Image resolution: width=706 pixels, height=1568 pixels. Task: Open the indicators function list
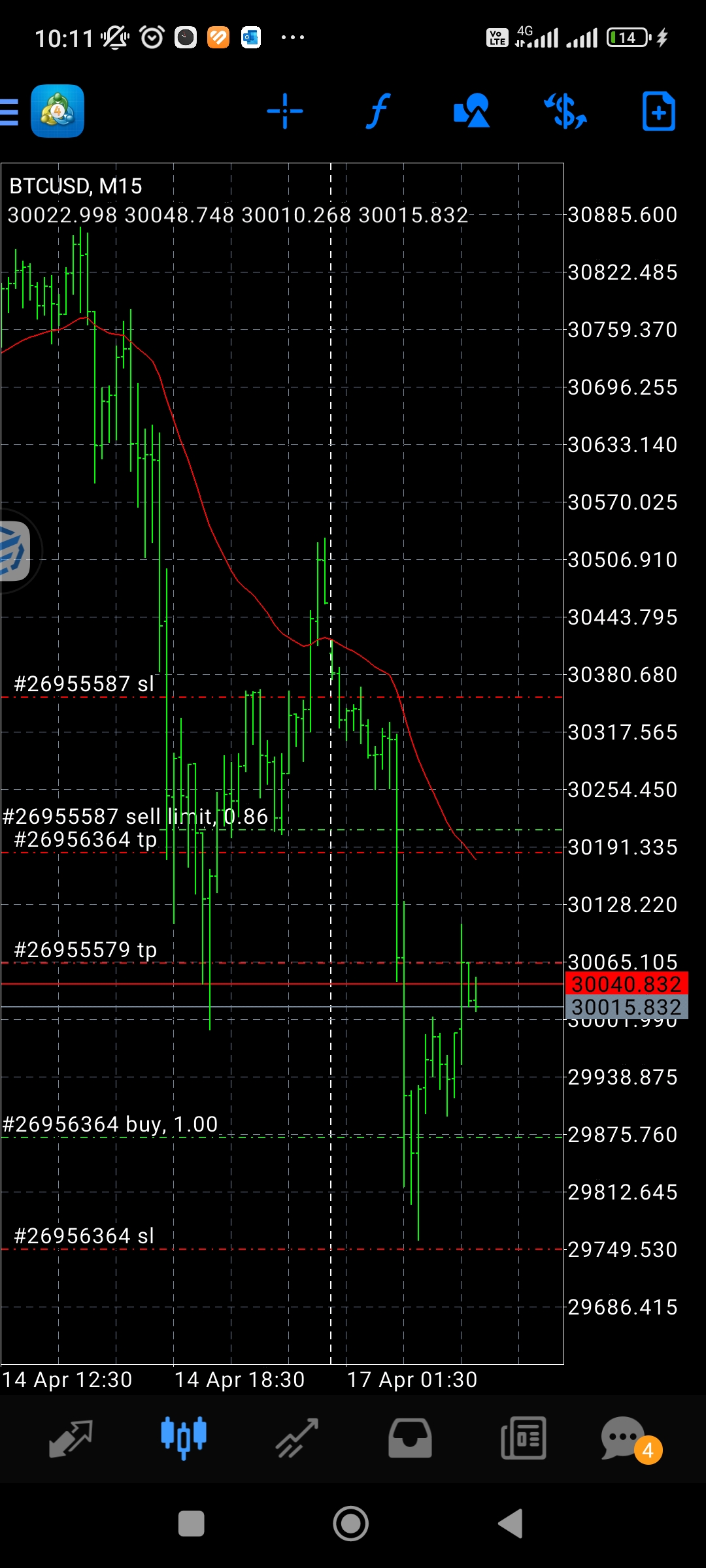(x=378, y=112)
